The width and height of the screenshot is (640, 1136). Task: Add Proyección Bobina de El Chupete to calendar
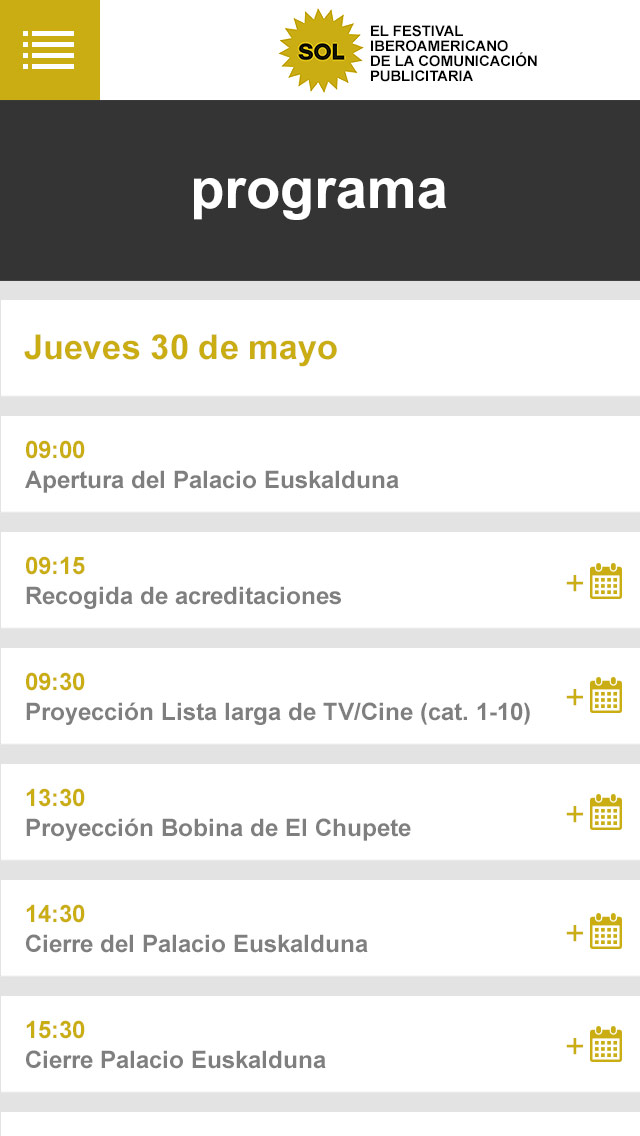(x=595, y=813)
